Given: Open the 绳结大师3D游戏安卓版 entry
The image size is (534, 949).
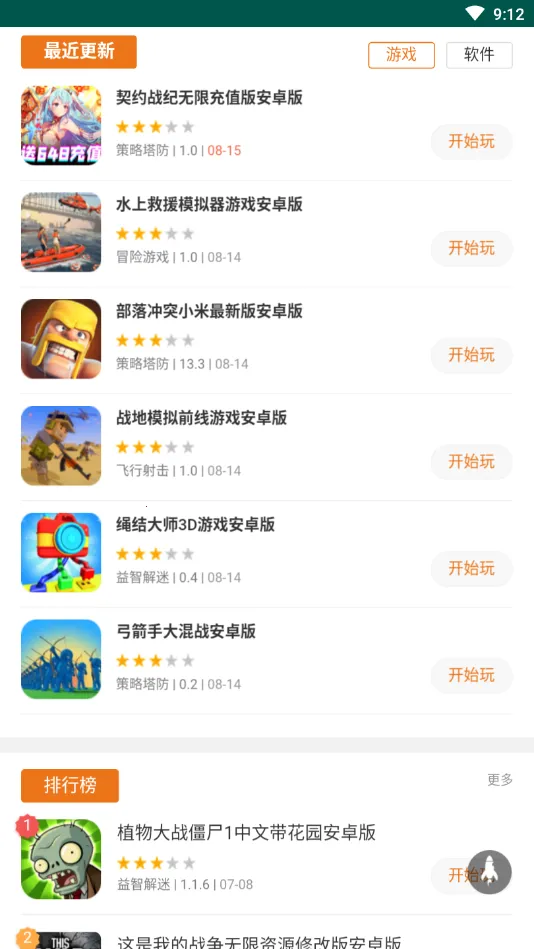Looking at the screenshot, I should click(196, 524).
